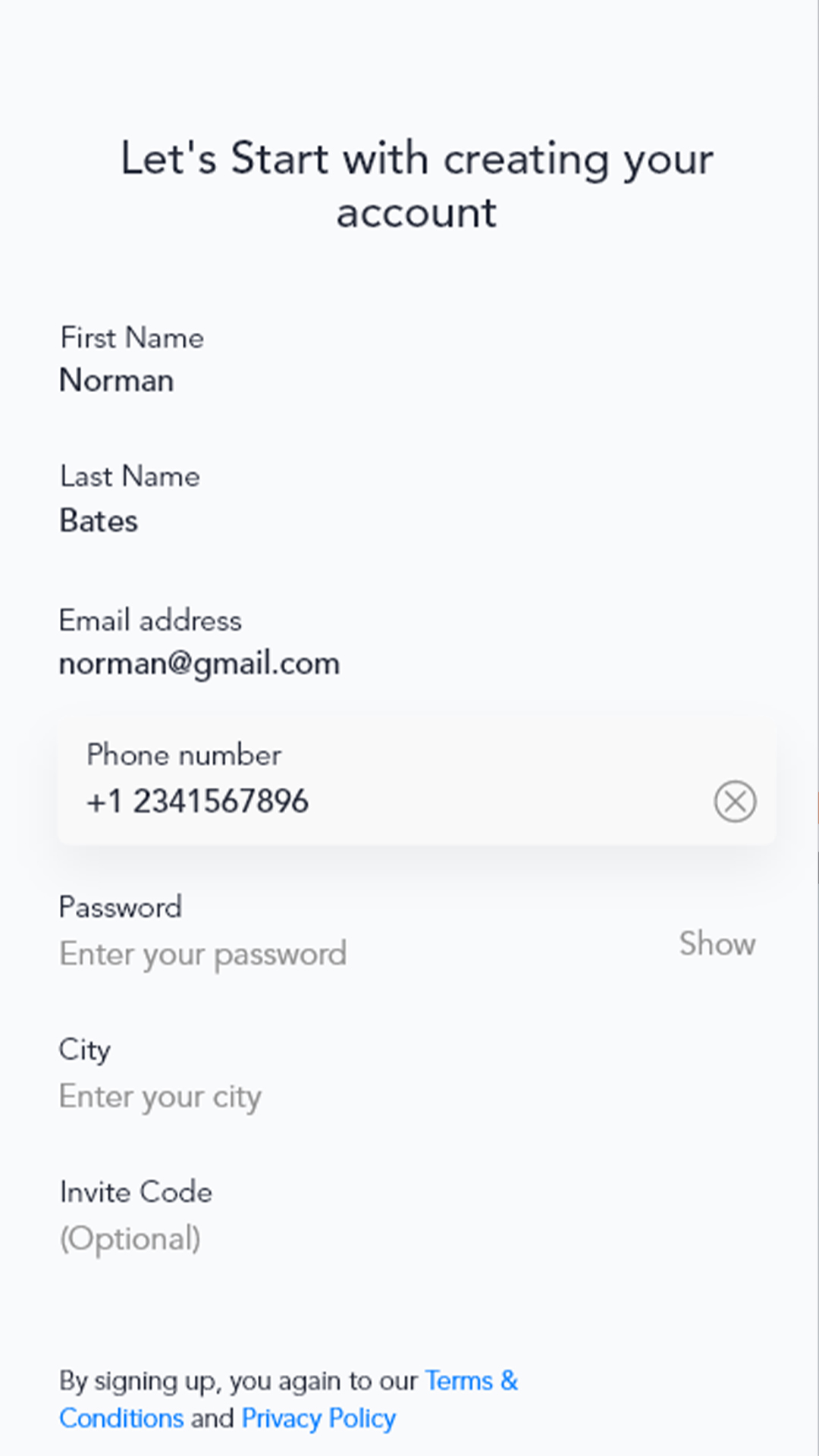Clear the phone number field

[735, 802]
